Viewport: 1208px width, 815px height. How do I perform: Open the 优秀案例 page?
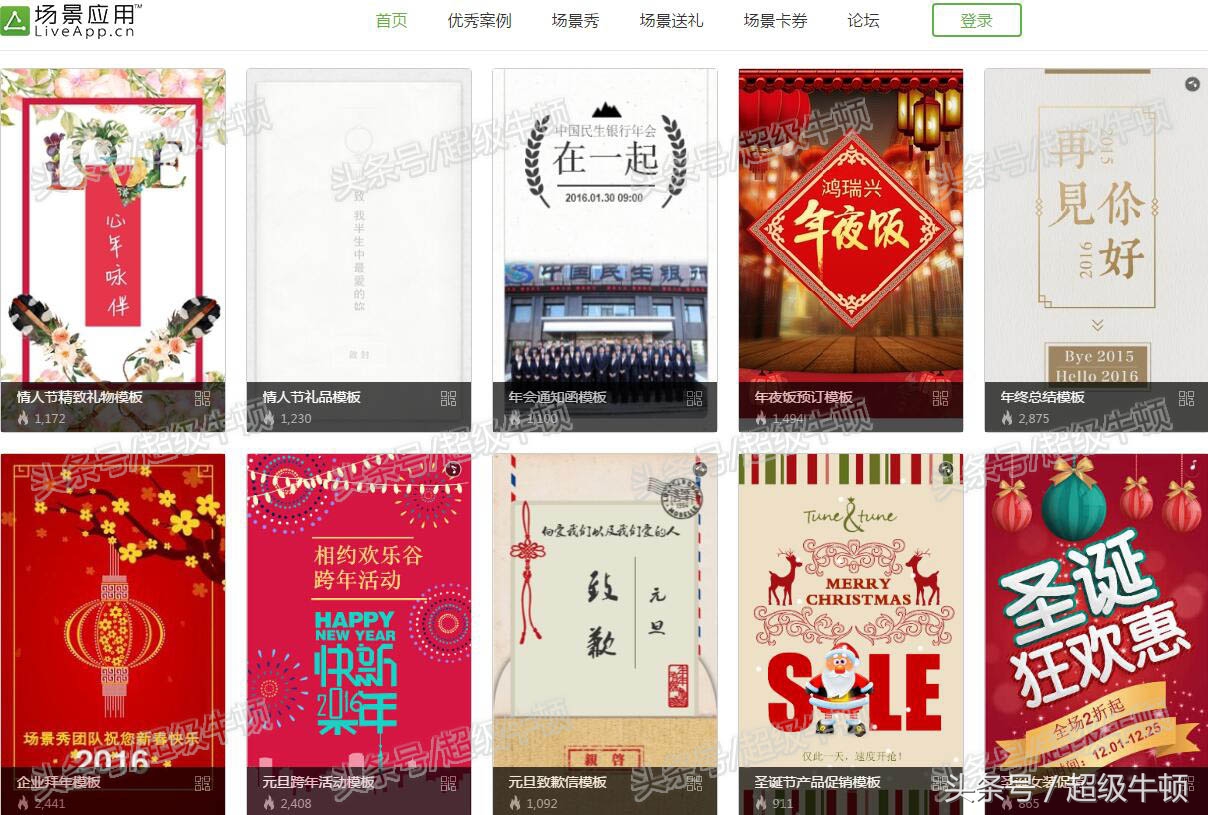(x=479, y=20)
